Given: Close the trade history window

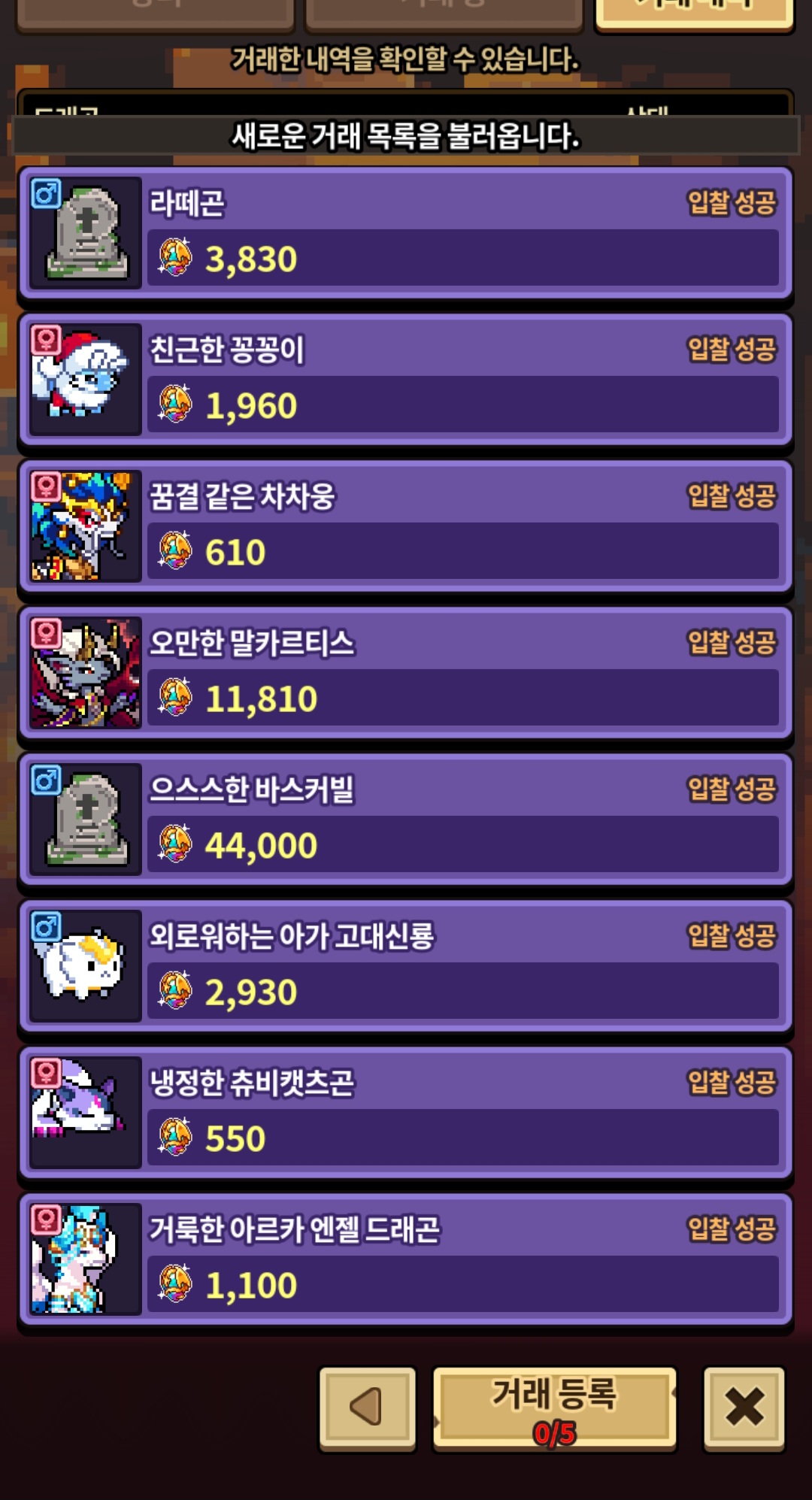Looking at the screenshot, I should pyautogui.click(x=744, y=1407).
